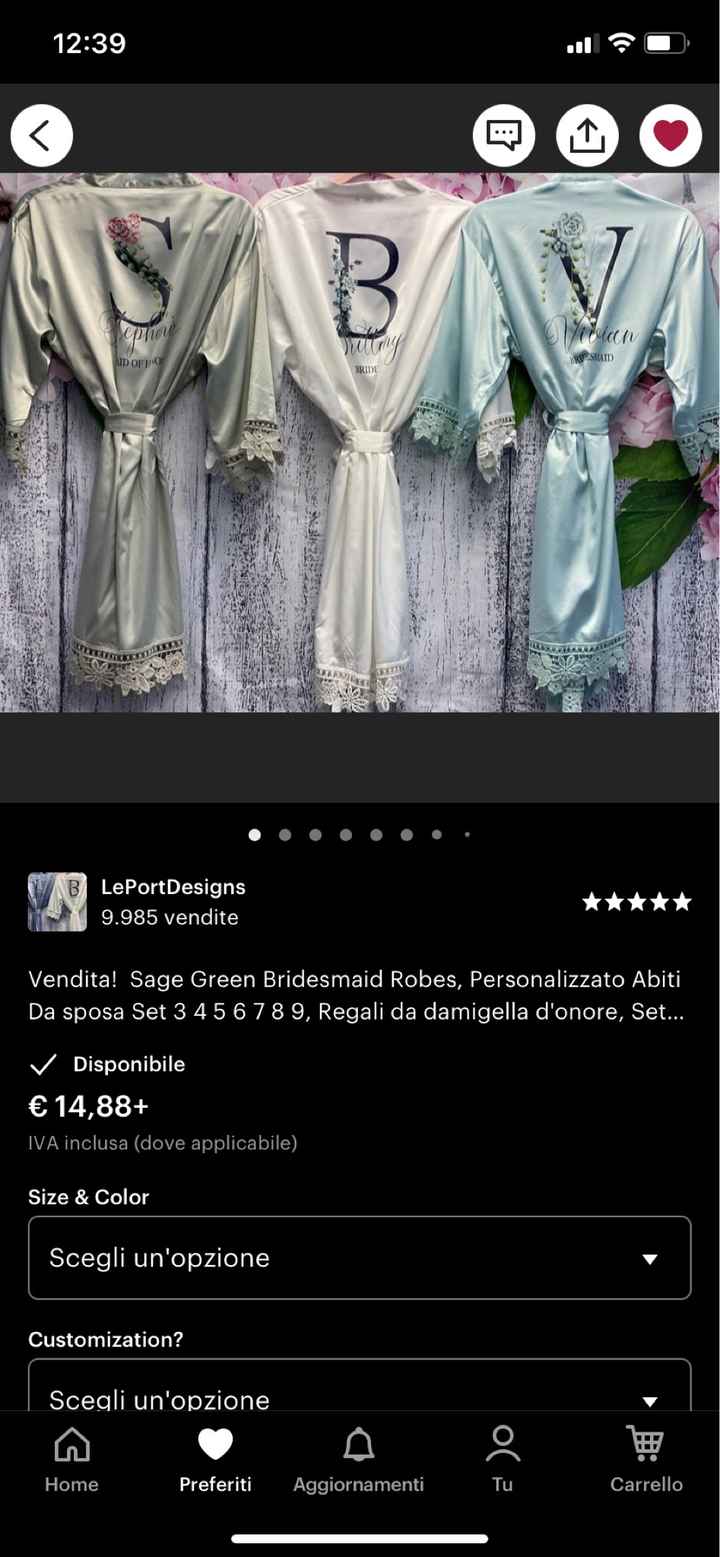Open the LePortDesigns shop page
This screenshot has height=1557, width=720.
tap(173, 886)
